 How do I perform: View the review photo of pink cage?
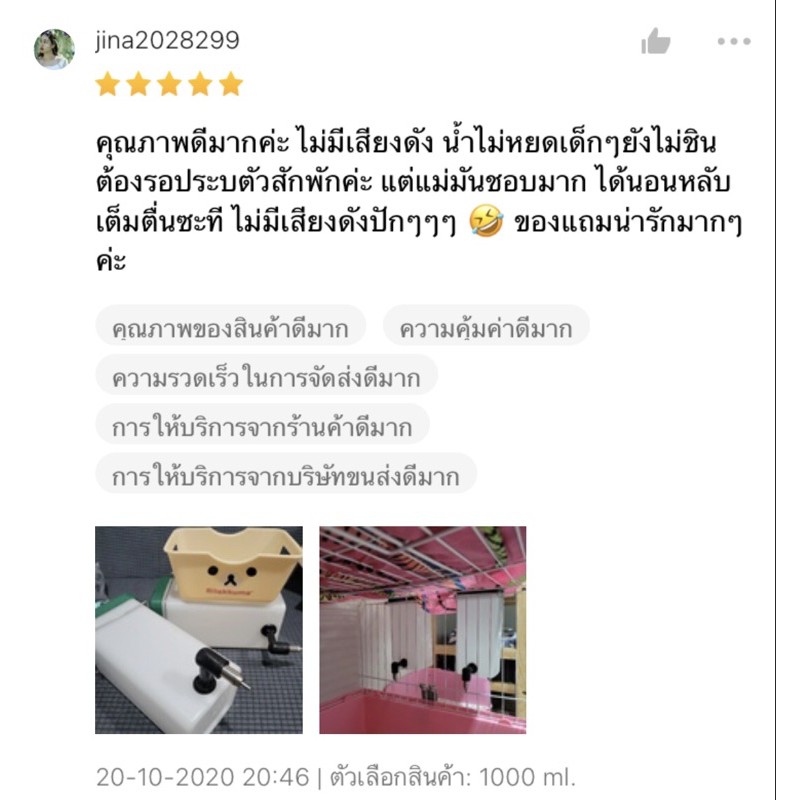(422, 630)
